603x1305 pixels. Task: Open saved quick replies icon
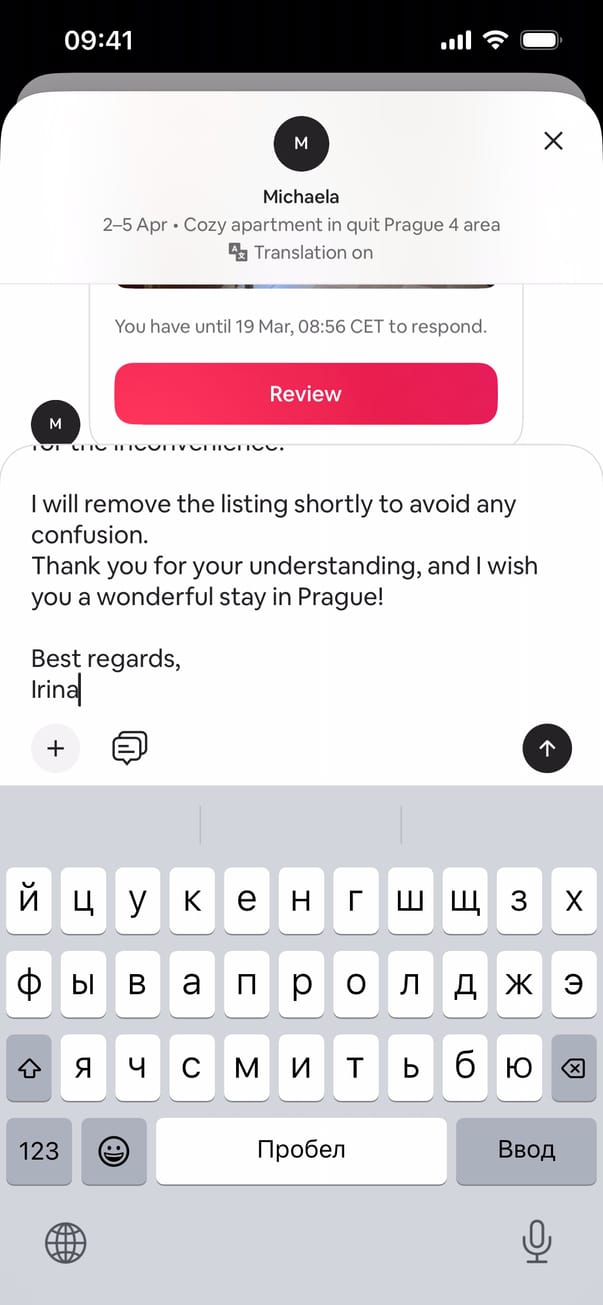[x=130, y=748]
